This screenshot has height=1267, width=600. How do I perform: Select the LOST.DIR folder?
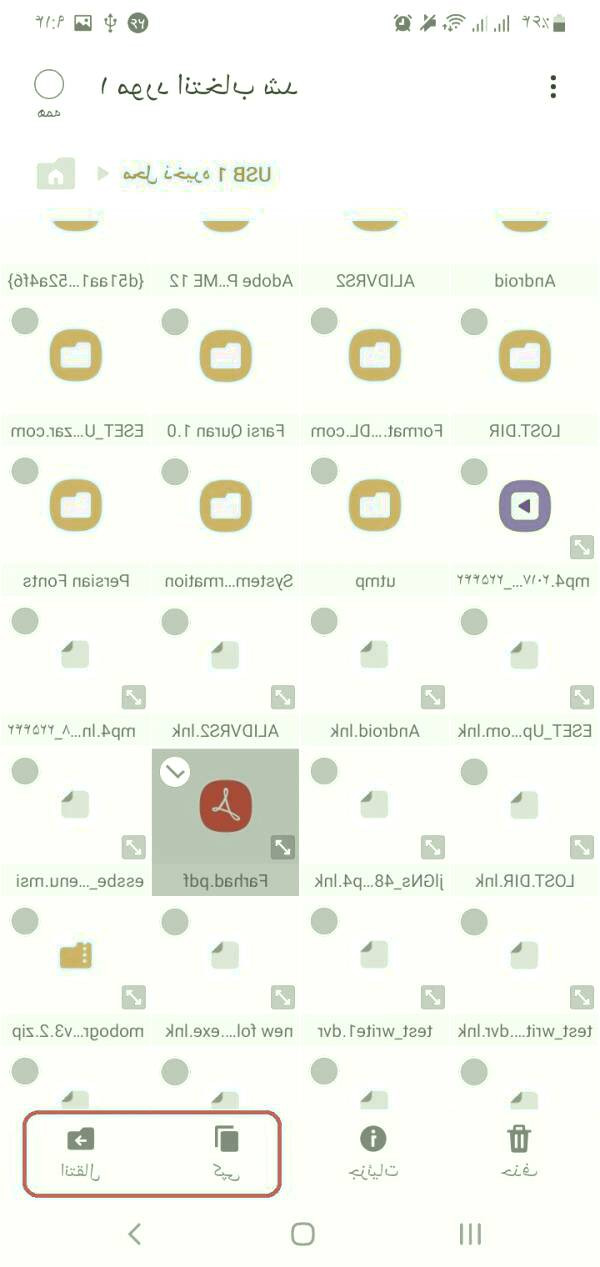click(x=474, y=321)
